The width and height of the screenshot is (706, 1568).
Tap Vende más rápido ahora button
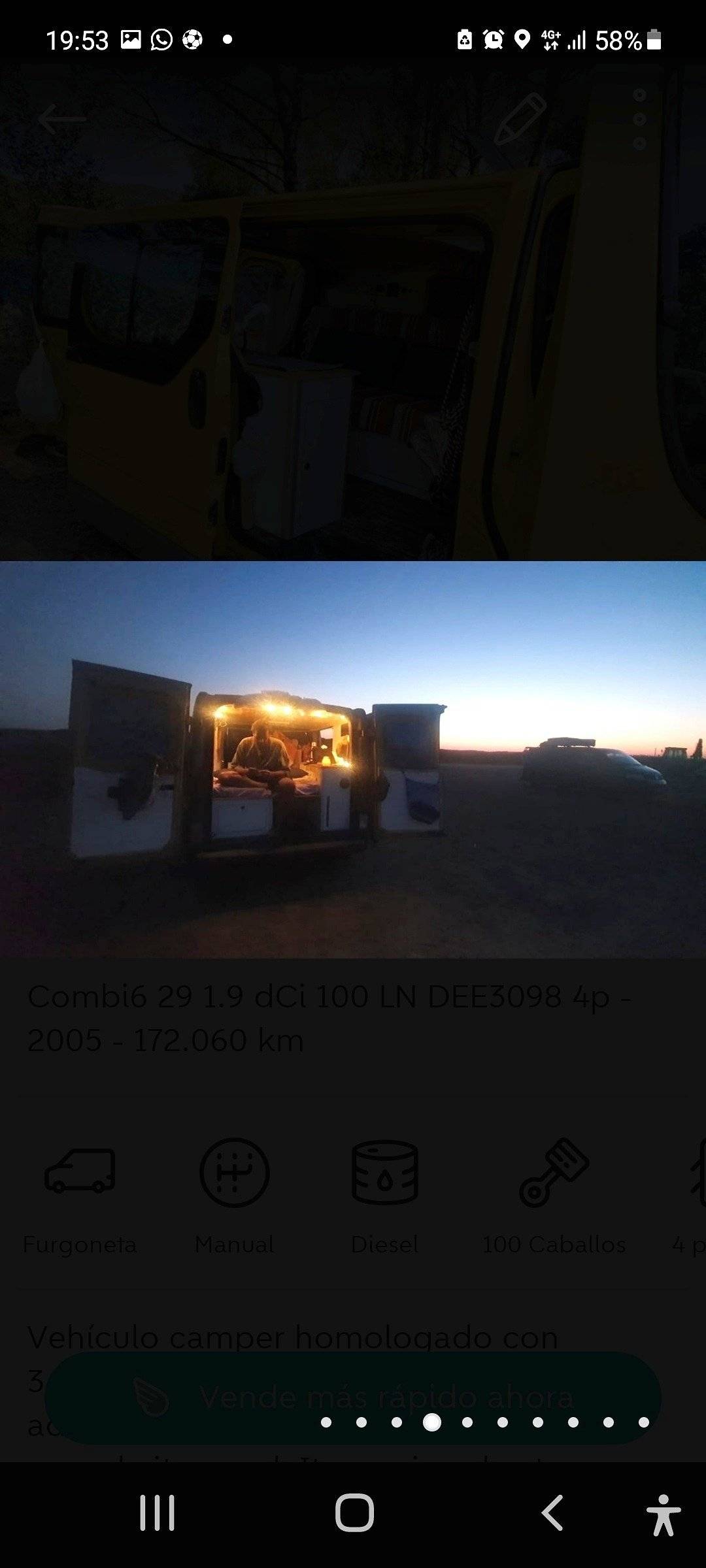353,1397
